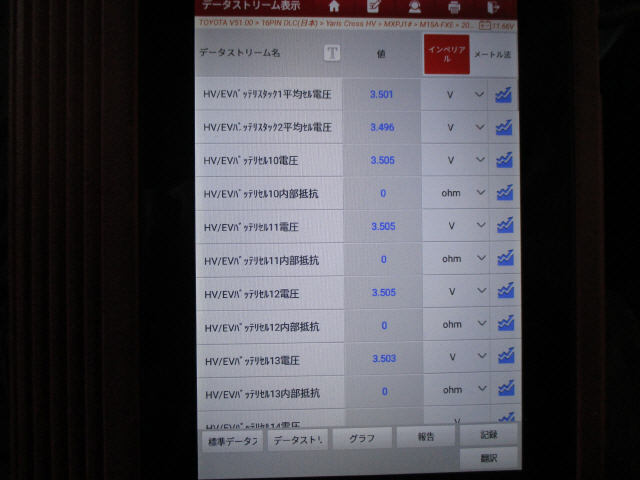Switch to メートル法 units

494,53
